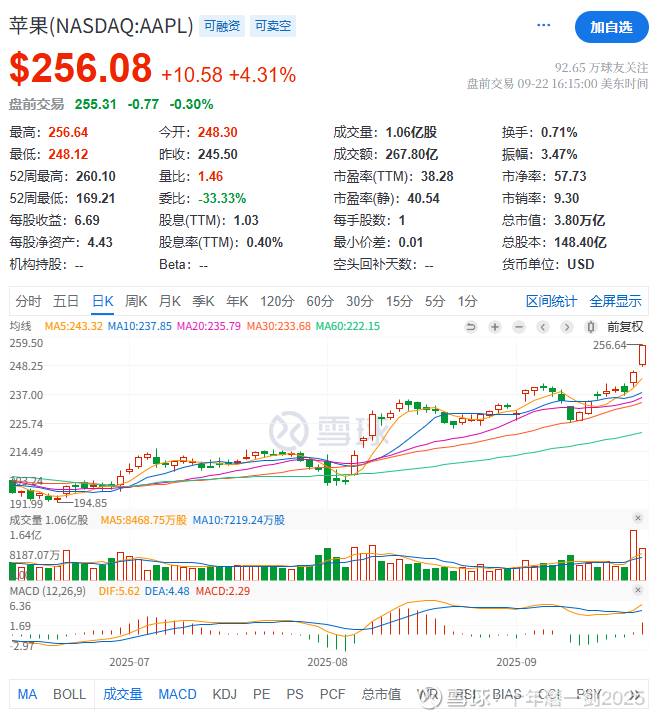The width and height of the screenshot is (664, 718).
Task: Open the three-dot more options menu
Action: pos(544,26)
